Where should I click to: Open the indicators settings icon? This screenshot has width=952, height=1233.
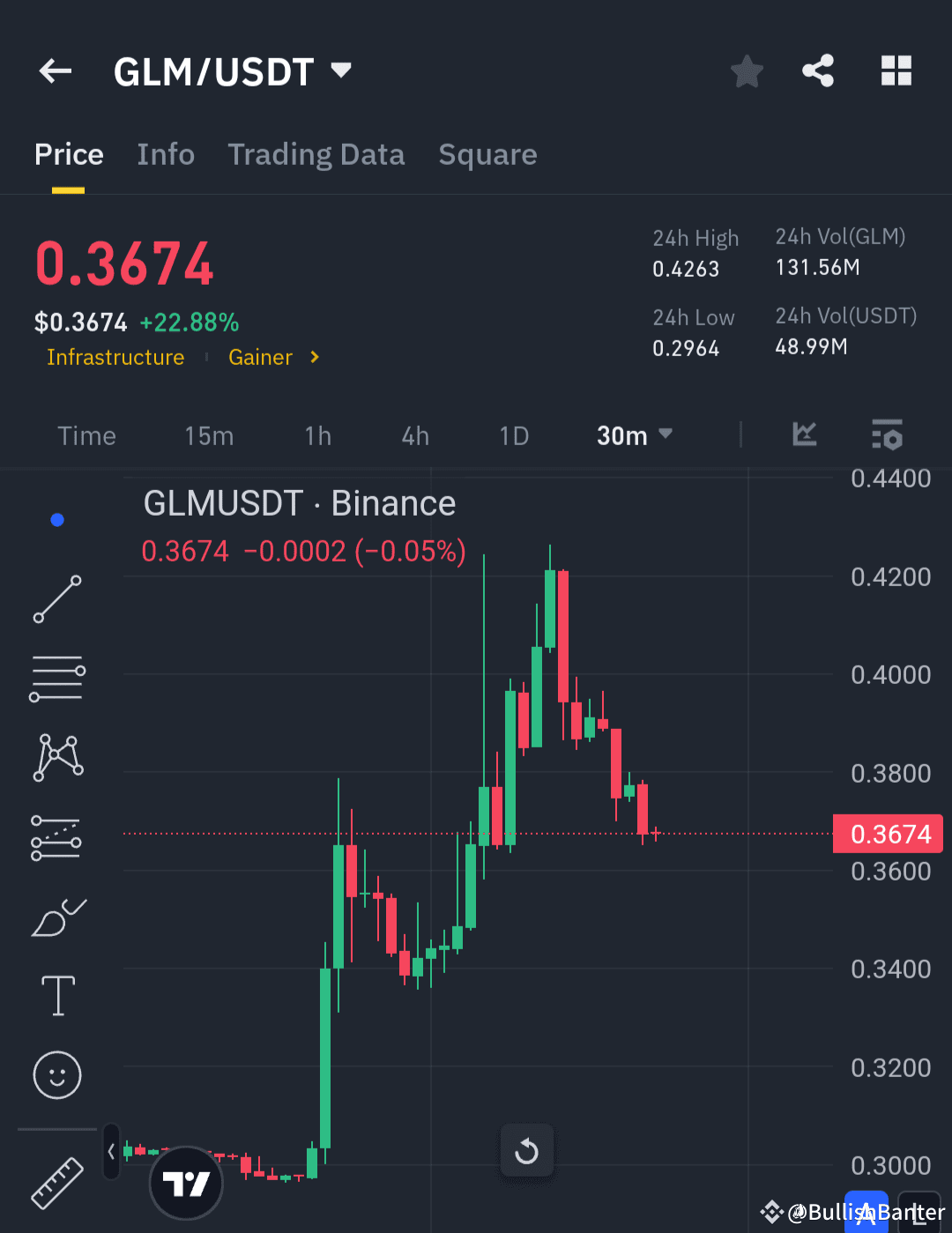point(887,435)
